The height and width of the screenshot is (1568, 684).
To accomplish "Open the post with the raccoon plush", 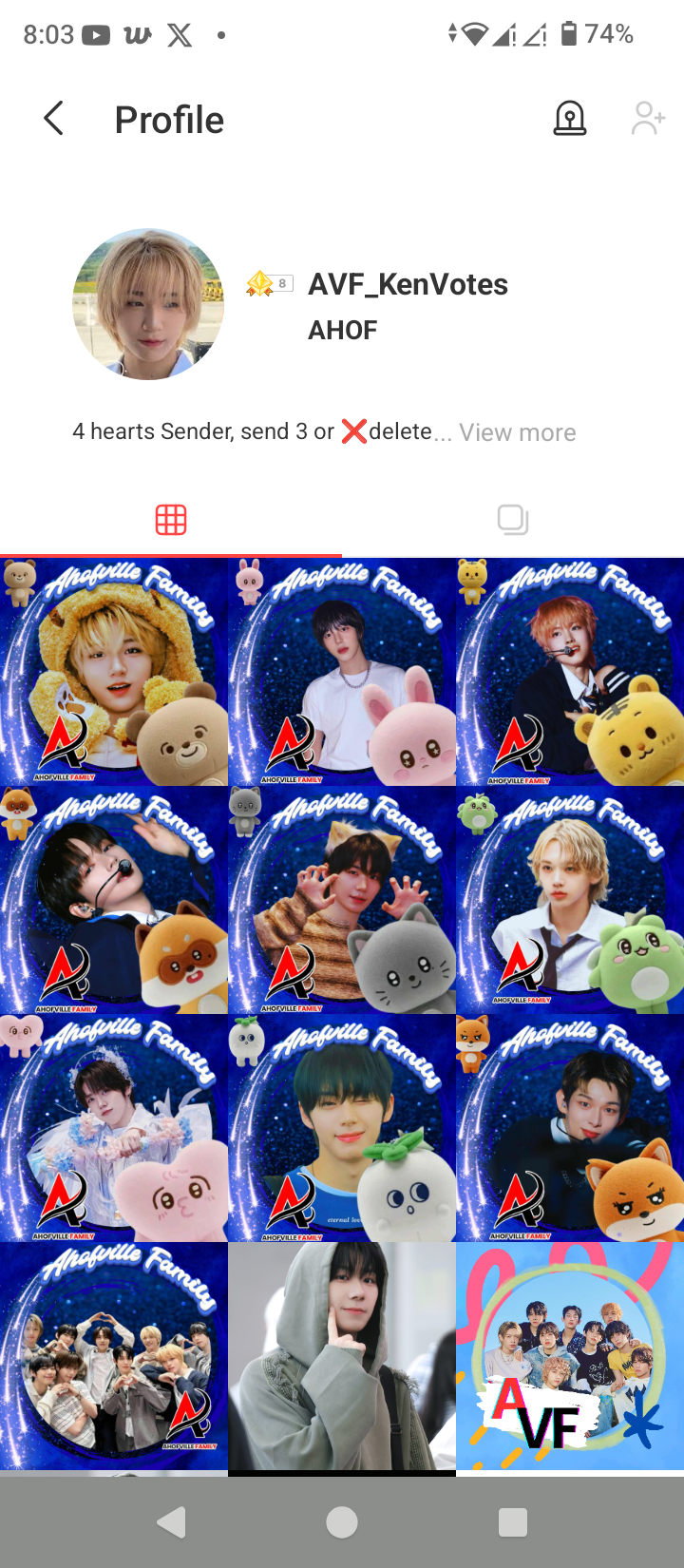I will click(114, 900).
